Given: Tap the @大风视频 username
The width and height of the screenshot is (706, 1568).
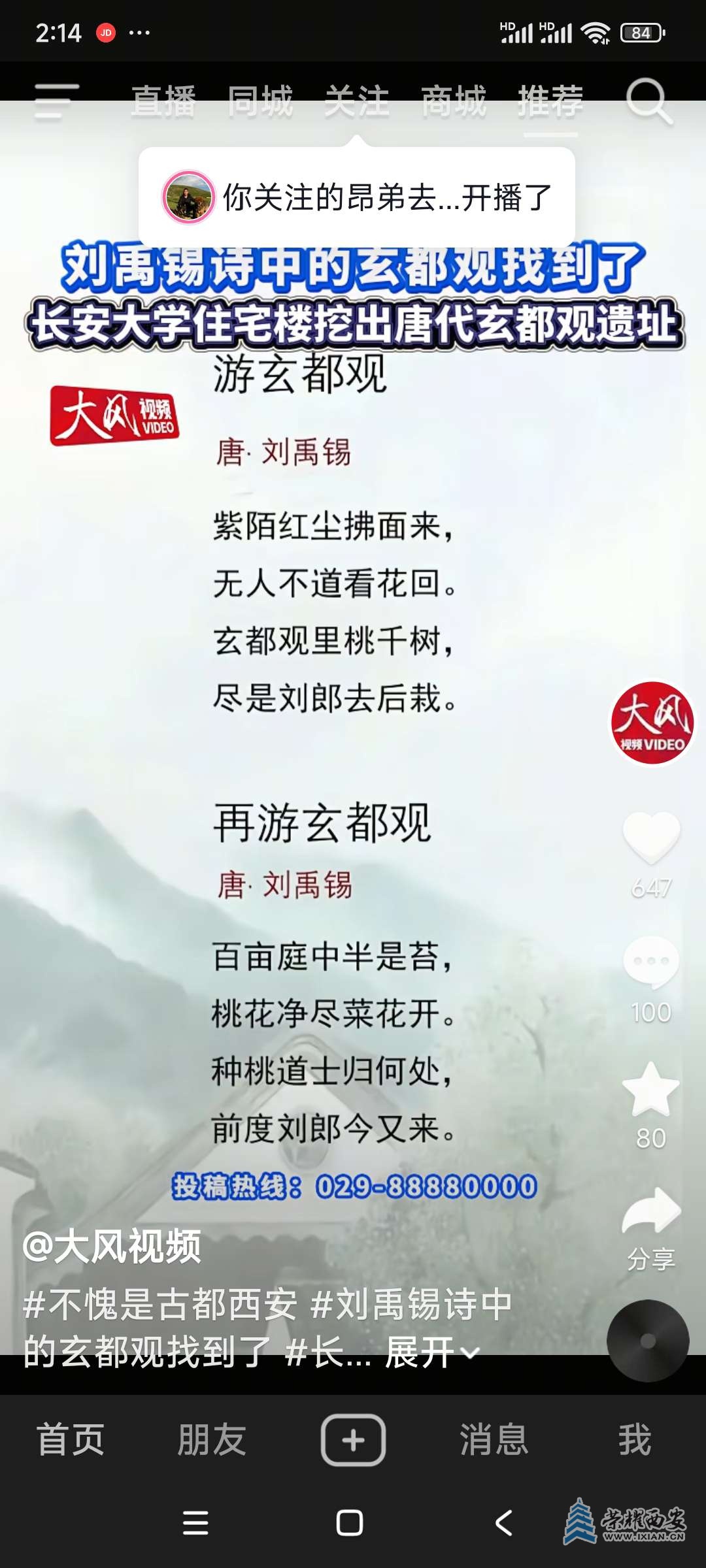Looking at the screenshot, I should pos(112,1247).
